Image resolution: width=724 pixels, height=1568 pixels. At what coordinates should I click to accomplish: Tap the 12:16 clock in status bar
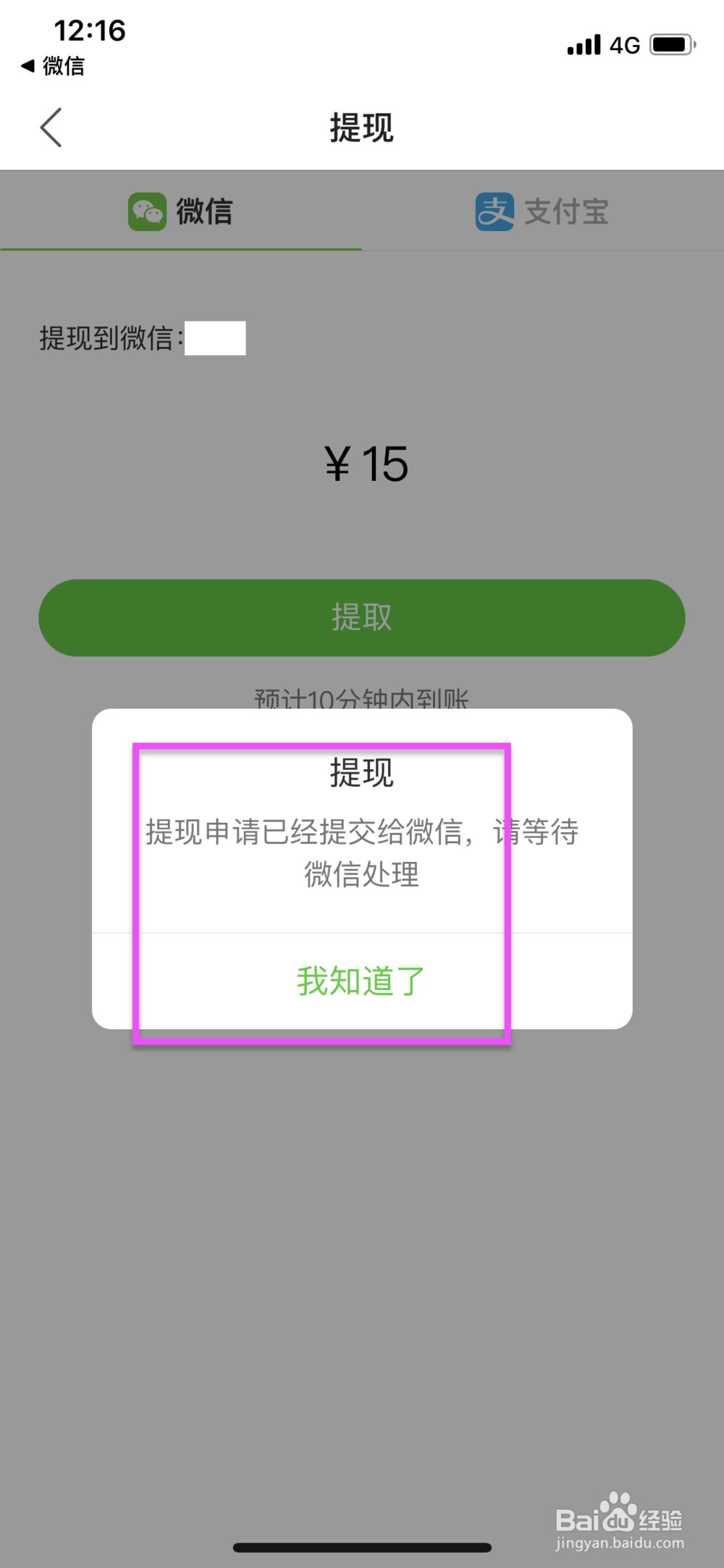(x=89, y=30)
